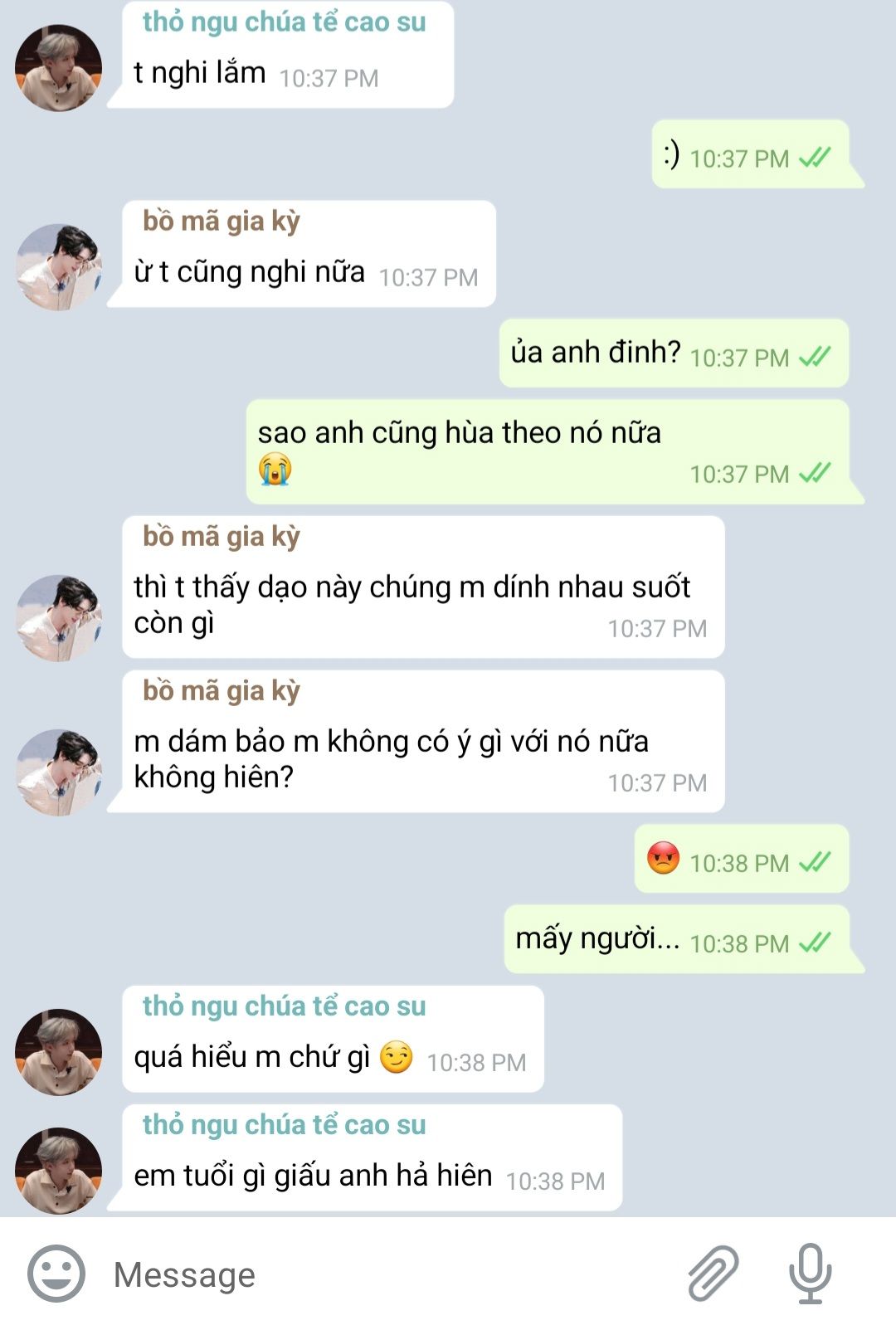
Task: Select name above "thì t thấy dạo này" message
Action: pyautogui.click(x=221, y=537)
